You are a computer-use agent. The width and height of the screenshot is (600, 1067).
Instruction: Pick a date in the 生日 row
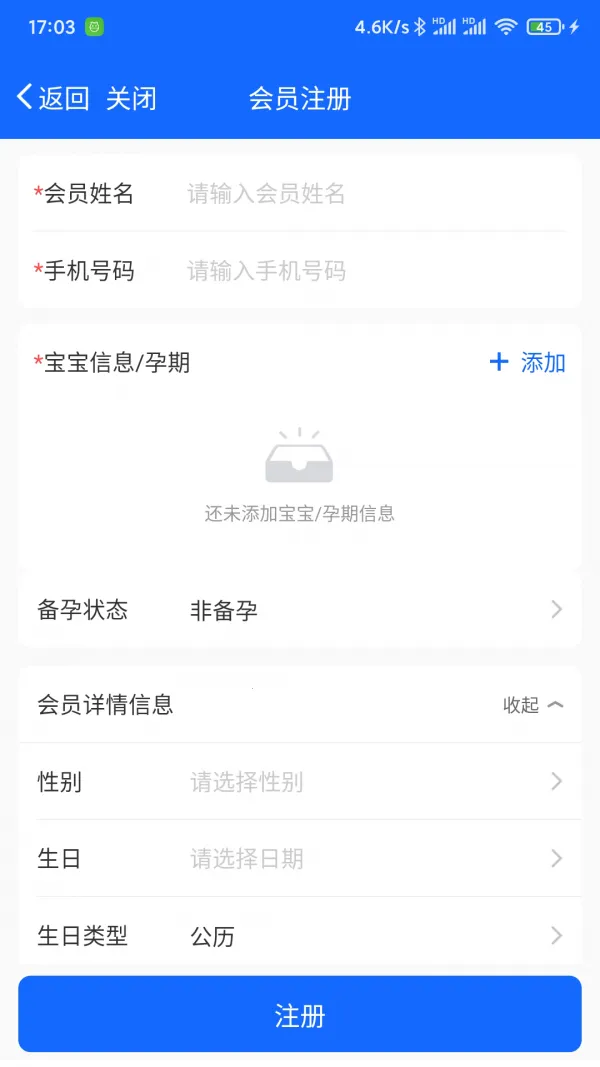tap(370, 859)
